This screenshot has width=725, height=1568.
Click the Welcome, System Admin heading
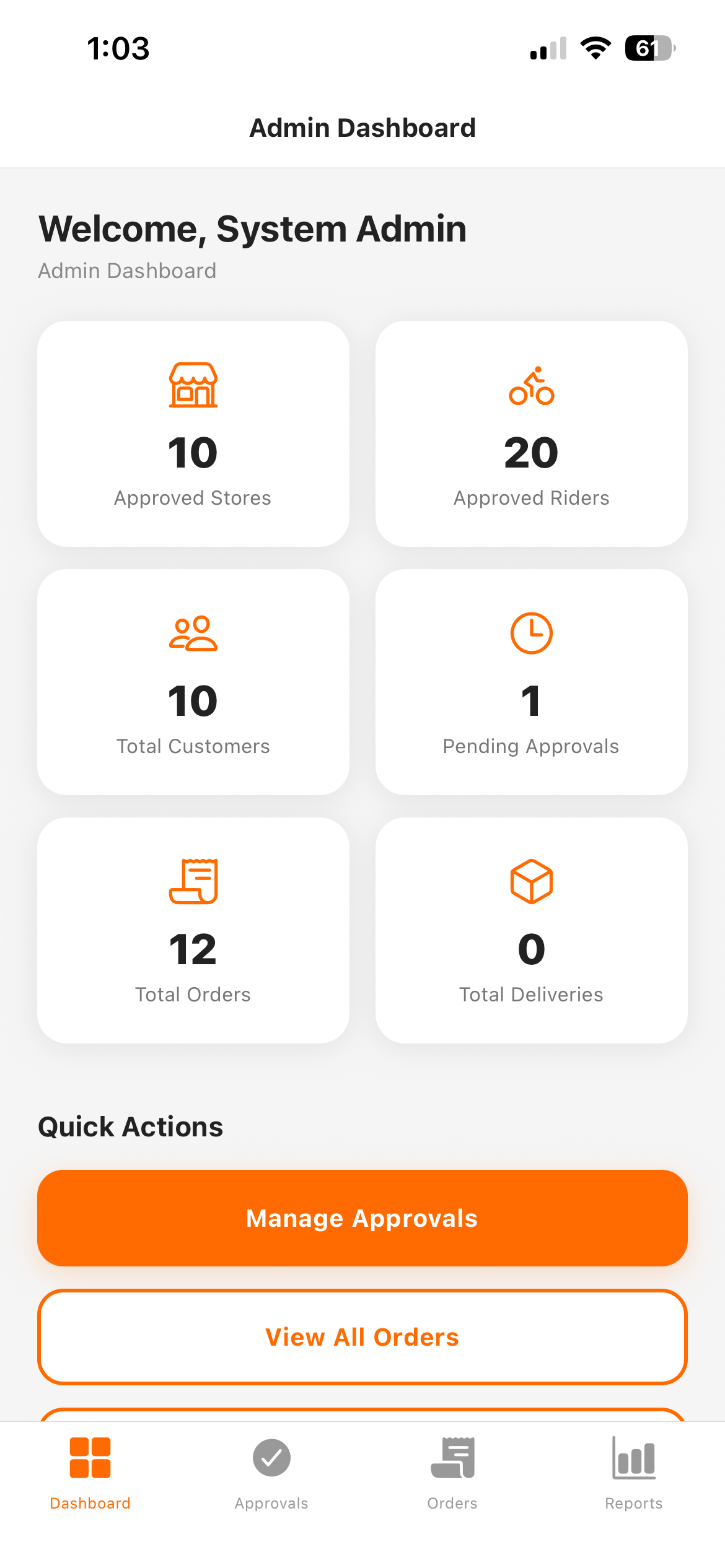(253, 229)
